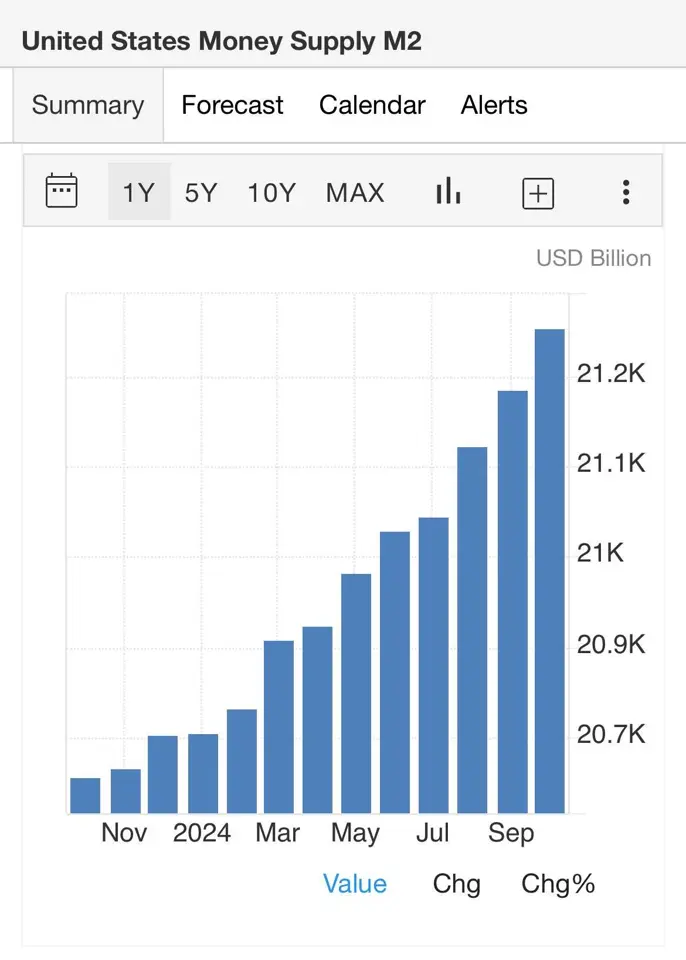Open the date range calendar picker

pos(61,192)
